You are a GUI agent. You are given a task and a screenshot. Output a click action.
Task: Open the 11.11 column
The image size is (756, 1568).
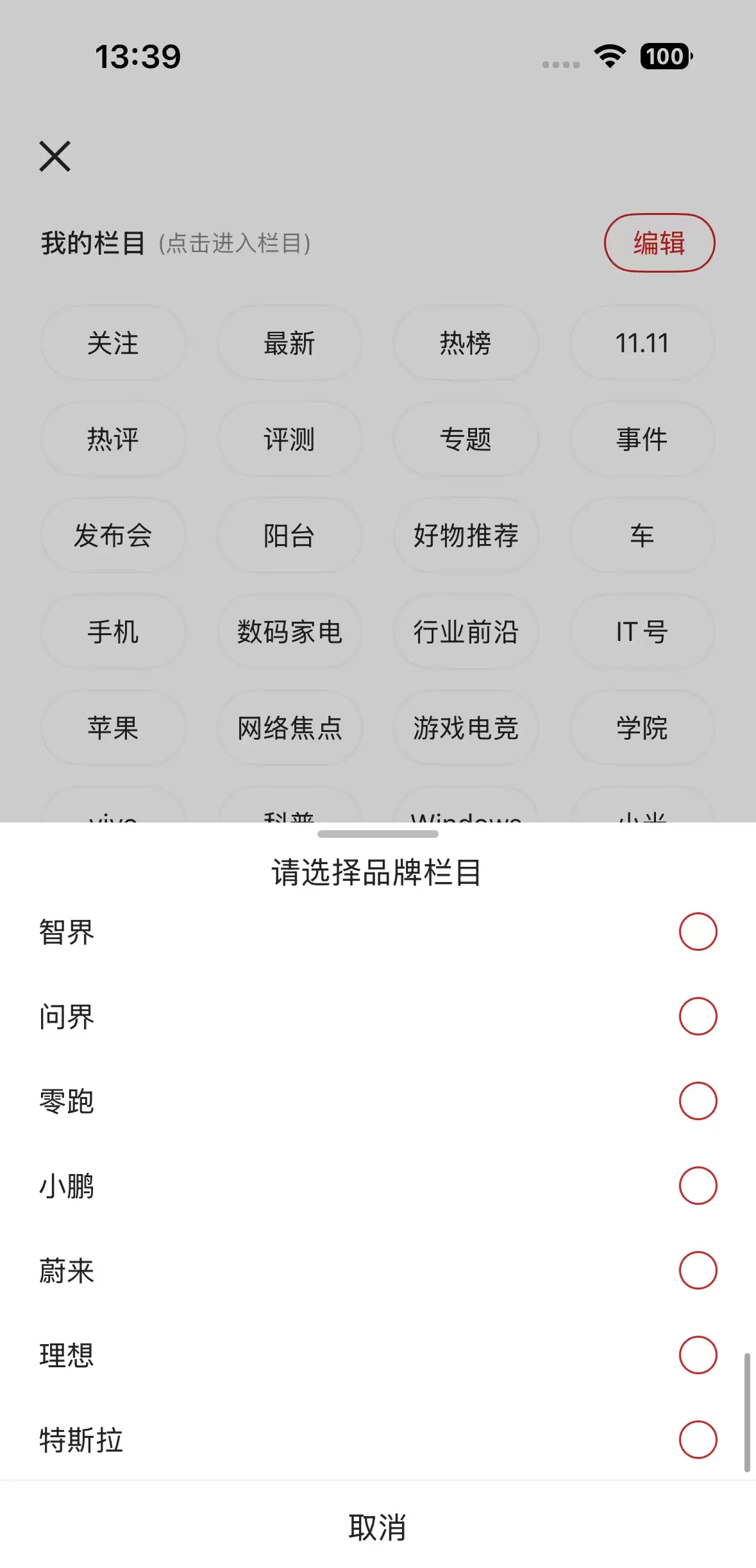click(x=642, y=344)
